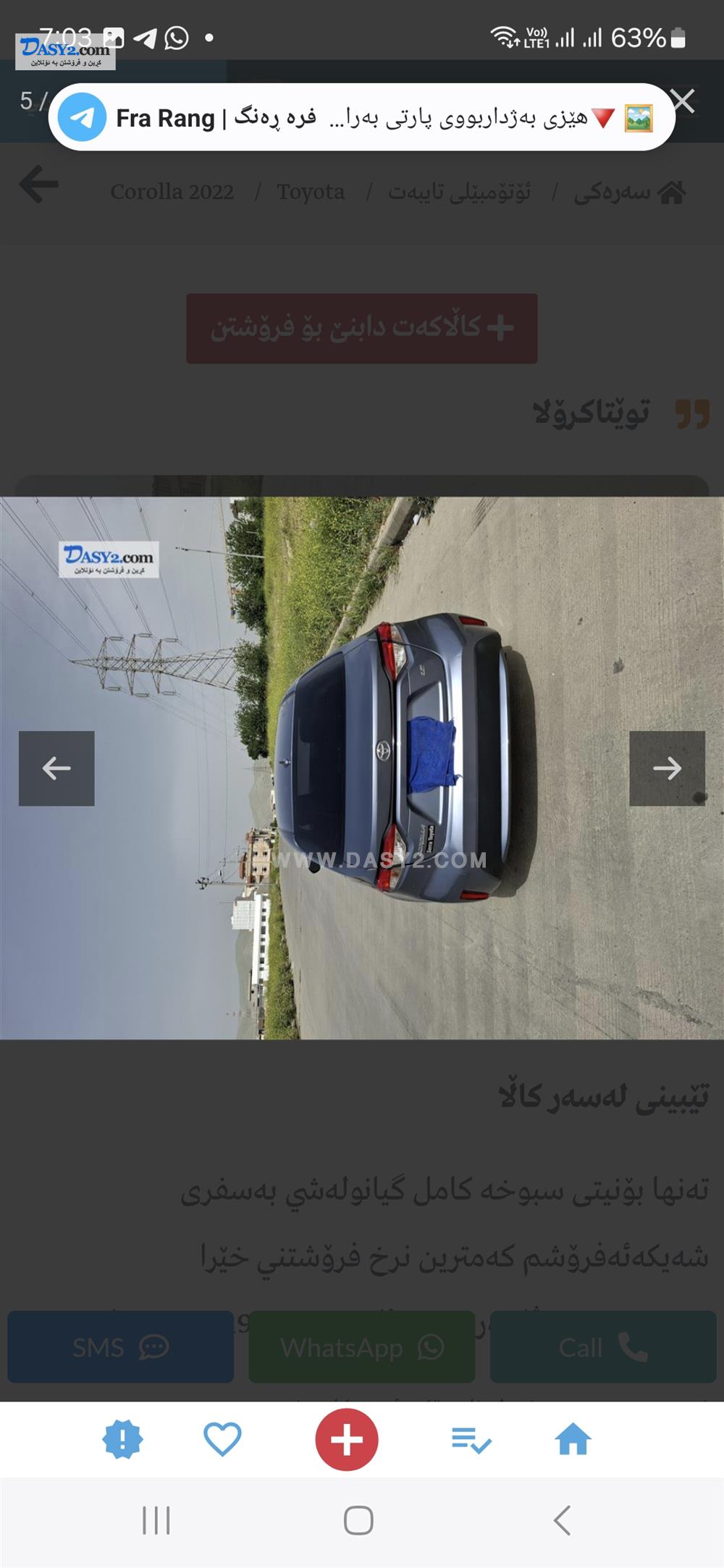Go to the home tab in bottom bar
Screen dimensions: 724x1568
pos(573,1439)
